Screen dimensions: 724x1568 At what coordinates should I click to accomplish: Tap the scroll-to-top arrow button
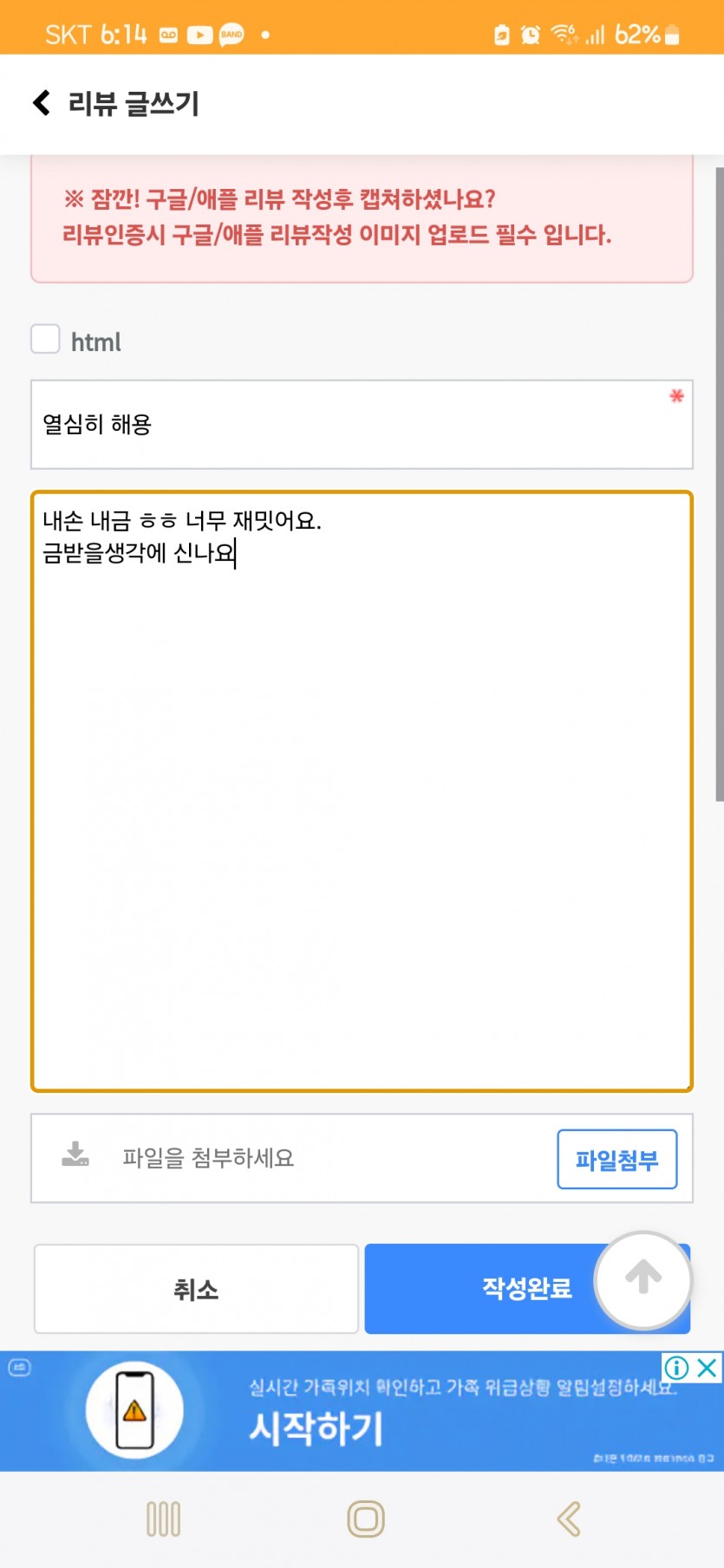(x=643, y=1279)
